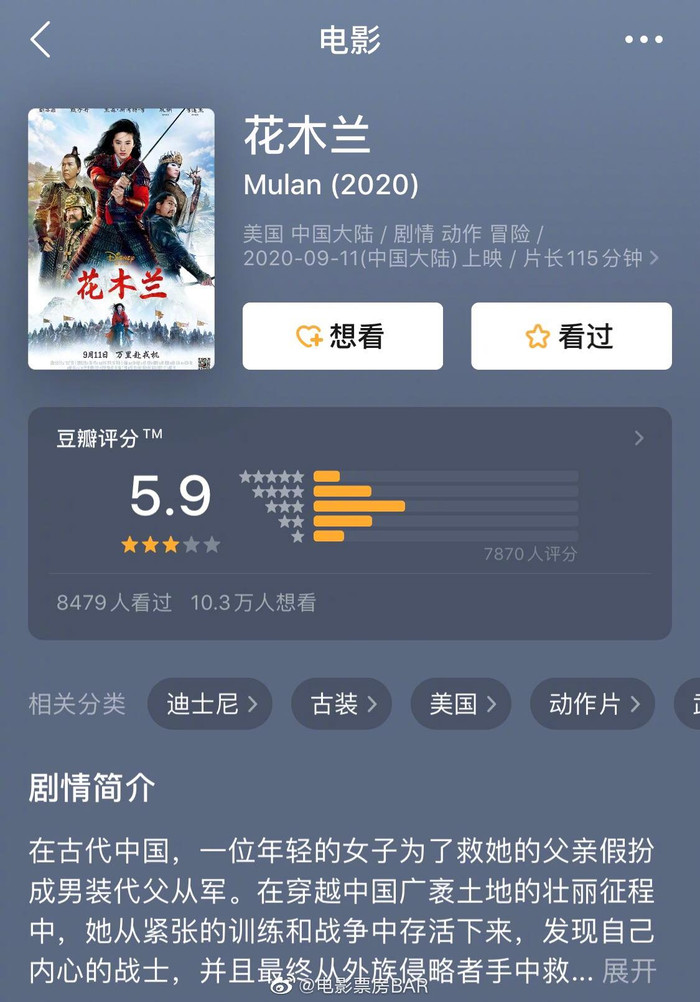
Task: Go back using the top-left arrow
Action: pos(40,40)
